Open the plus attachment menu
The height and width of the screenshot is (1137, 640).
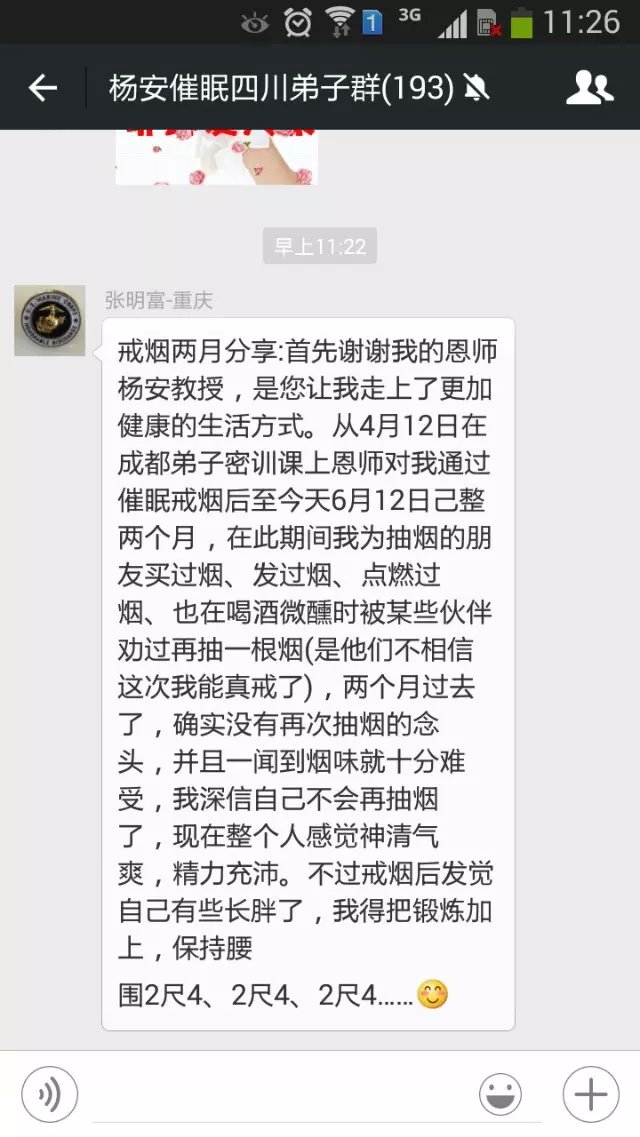[589, 1094]
